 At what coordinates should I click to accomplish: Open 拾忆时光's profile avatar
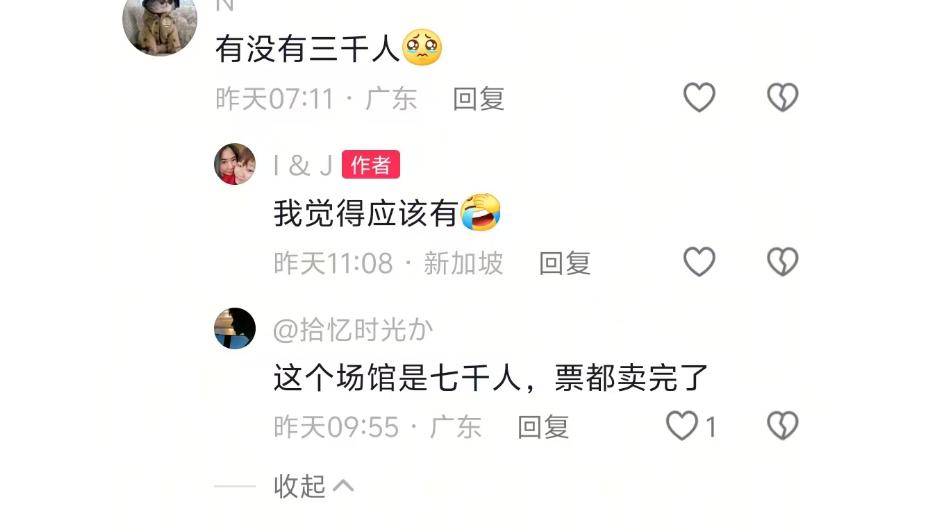(235, 328)
